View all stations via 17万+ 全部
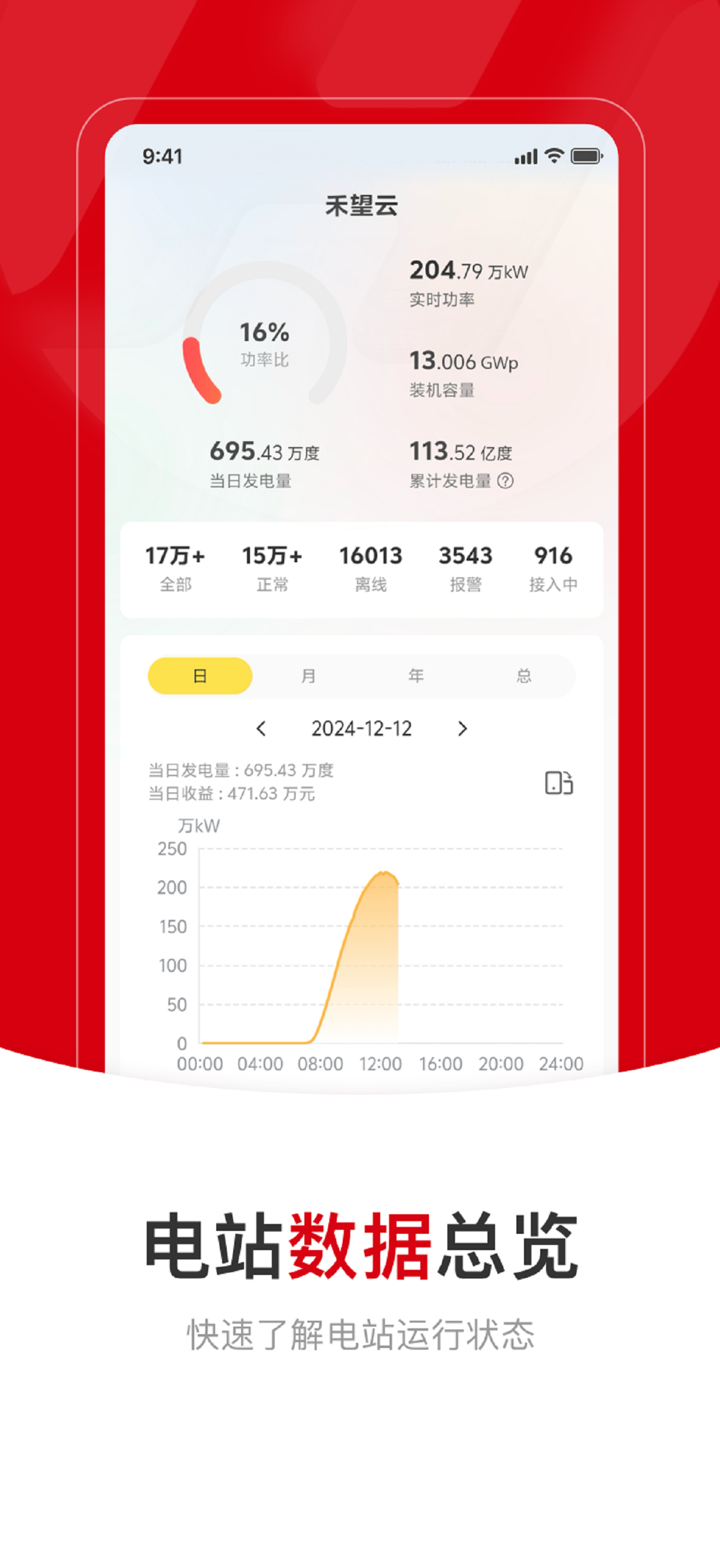720x1558 pixels. 176,568
